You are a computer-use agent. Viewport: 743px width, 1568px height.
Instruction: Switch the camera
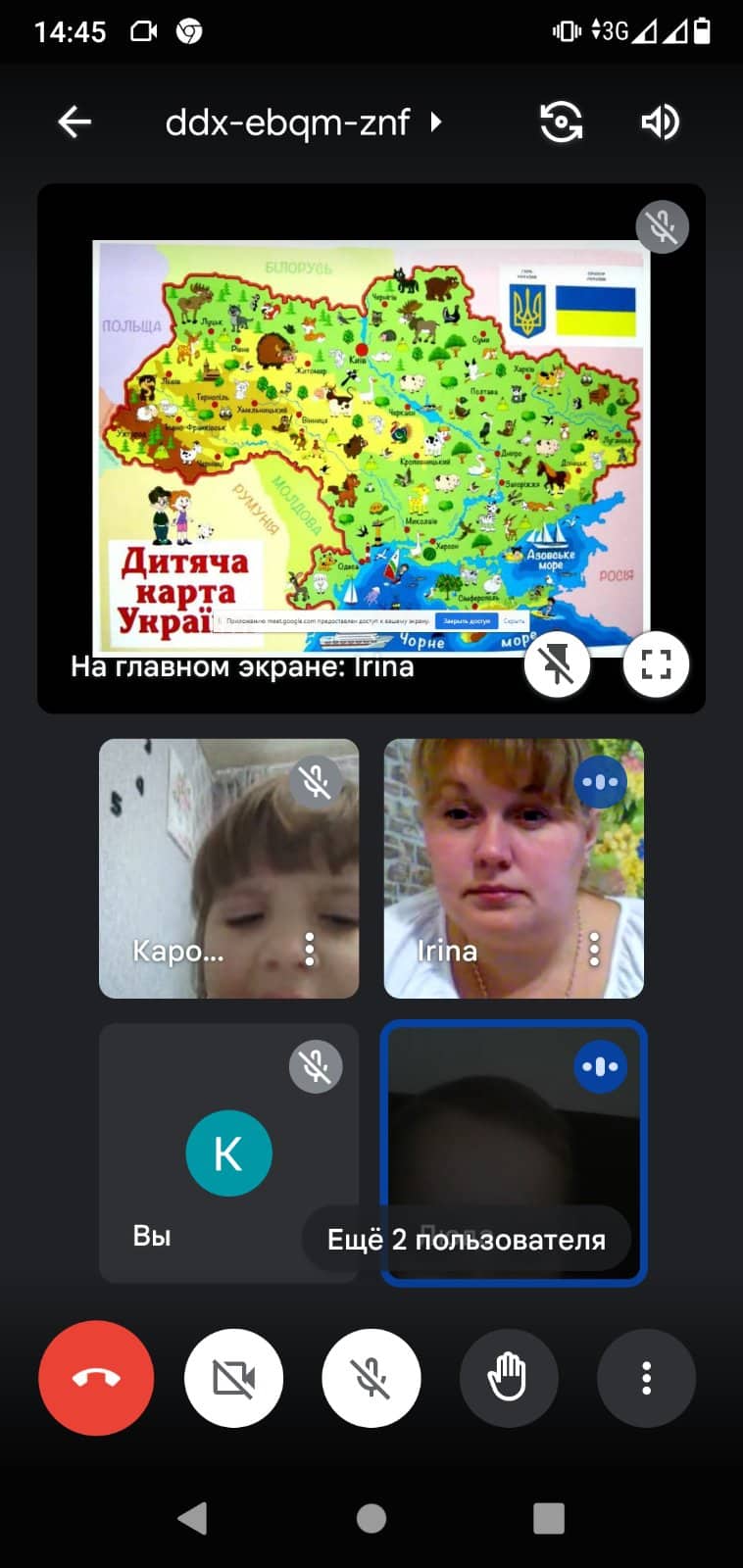tap(562, 122)
